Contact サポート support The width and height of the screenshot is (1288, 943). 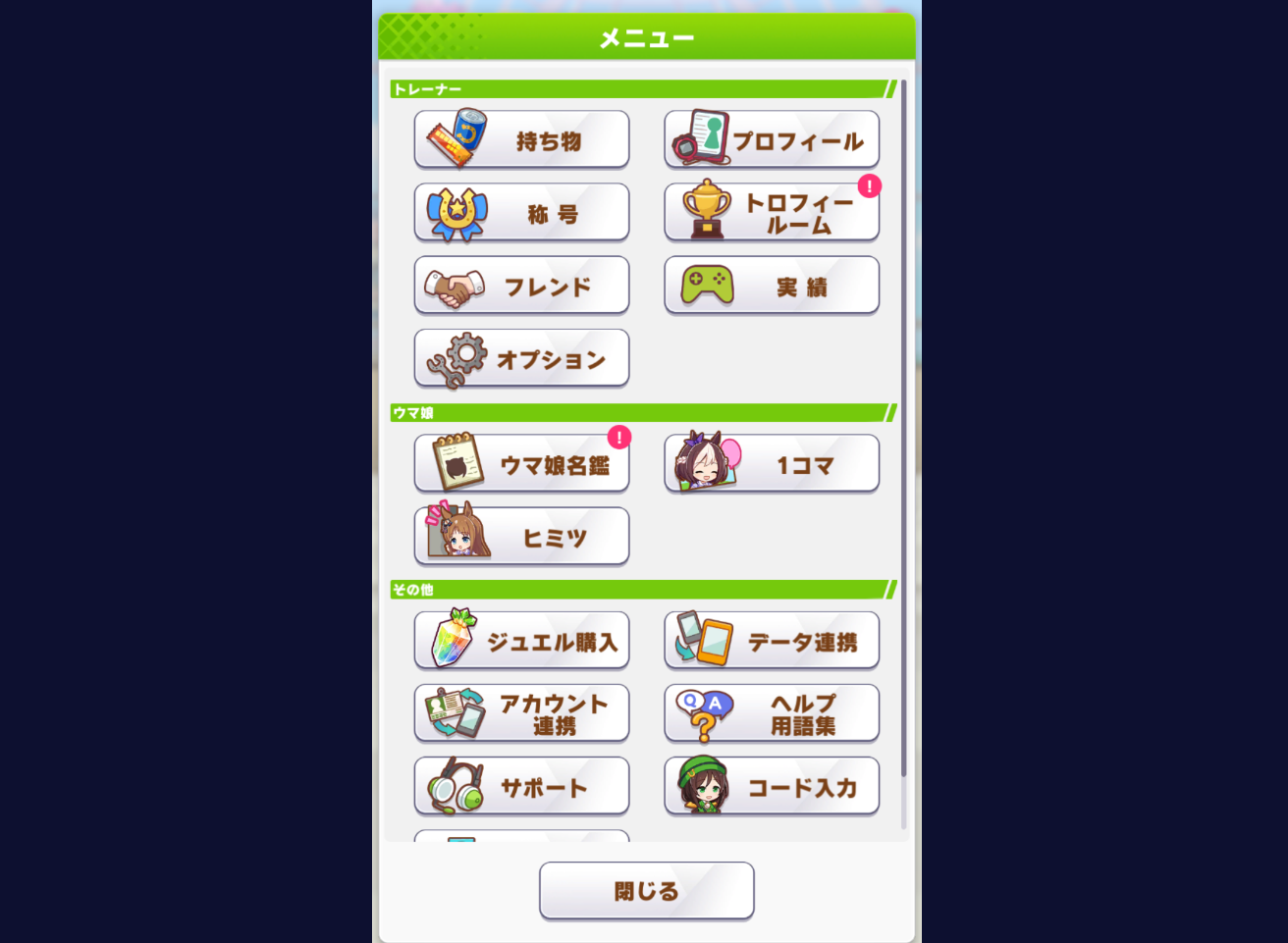point(521,786)
